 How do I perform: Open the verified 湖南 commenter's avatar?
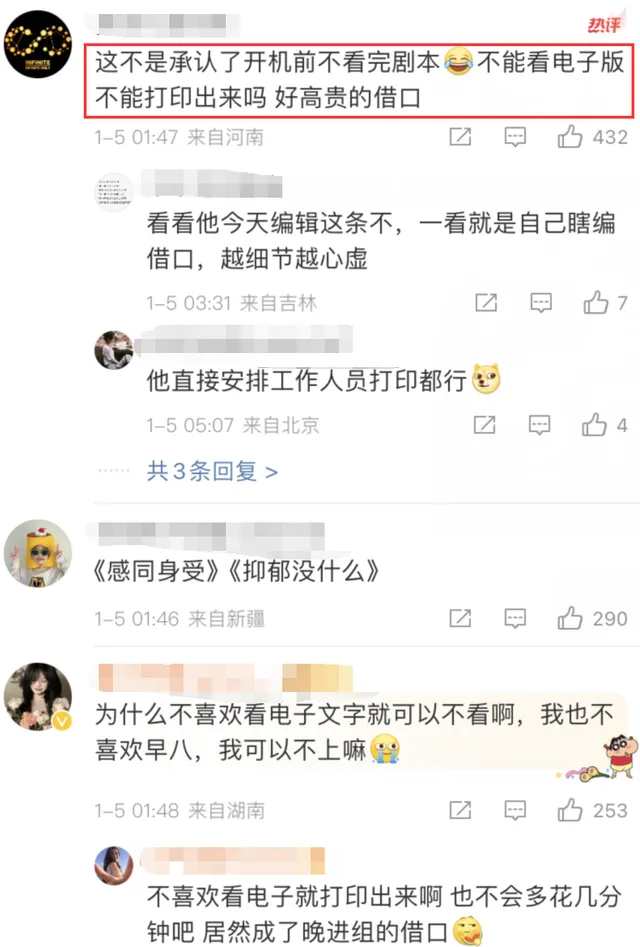(x=38, y=694)
